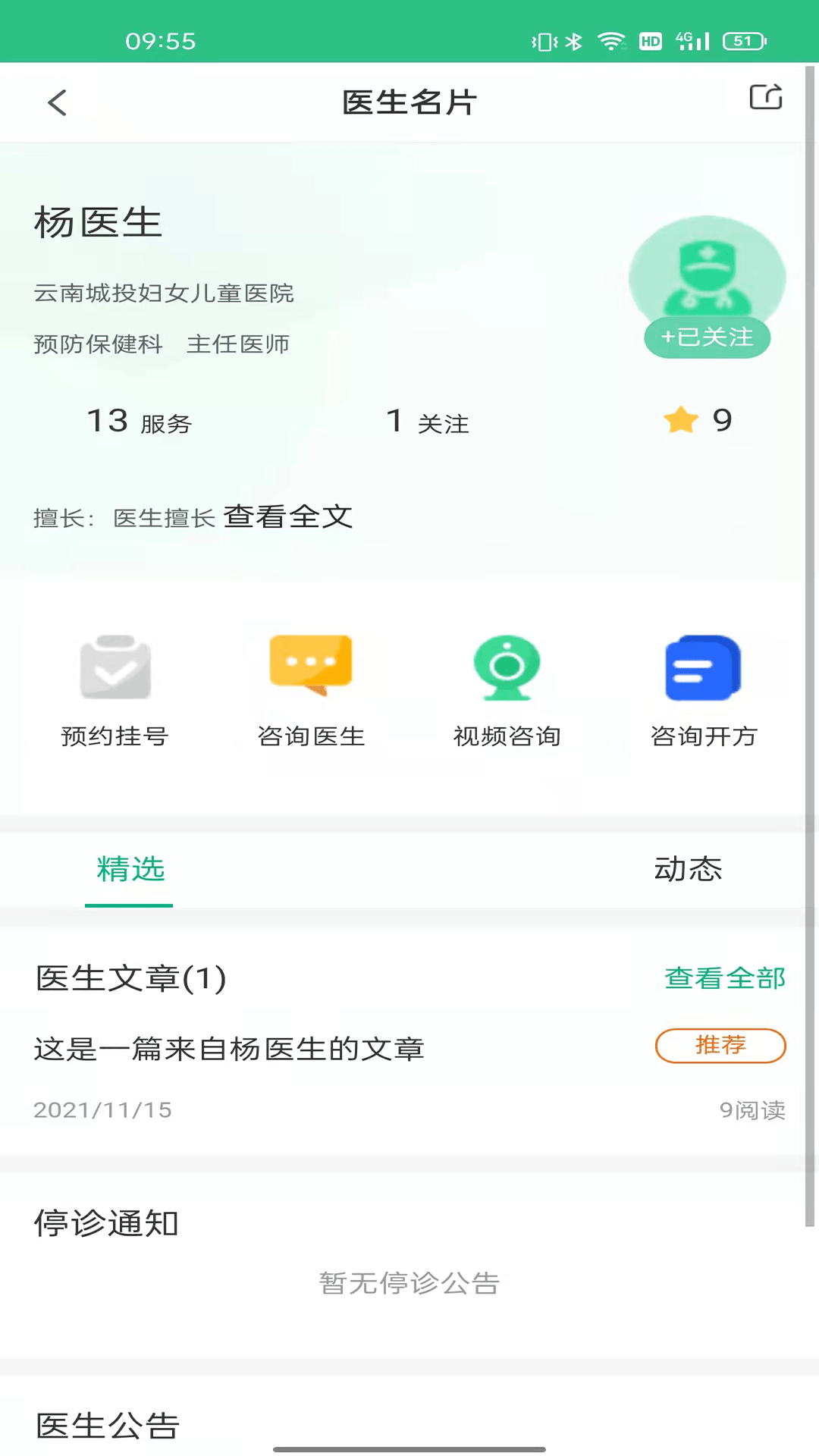Select the 精选 featured tab

pos(129,870)
